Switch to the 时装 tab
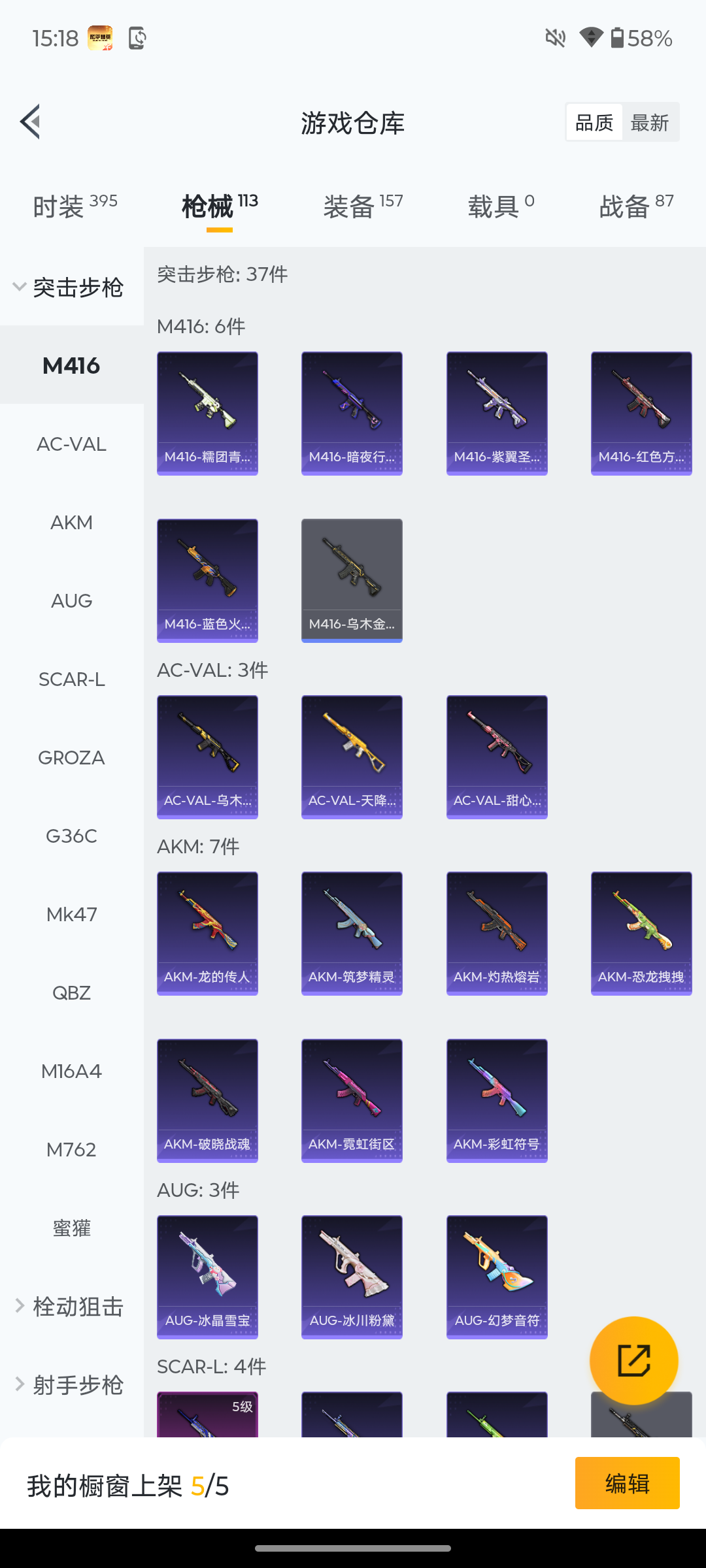706x1568 pixels. tap(75, 206)
